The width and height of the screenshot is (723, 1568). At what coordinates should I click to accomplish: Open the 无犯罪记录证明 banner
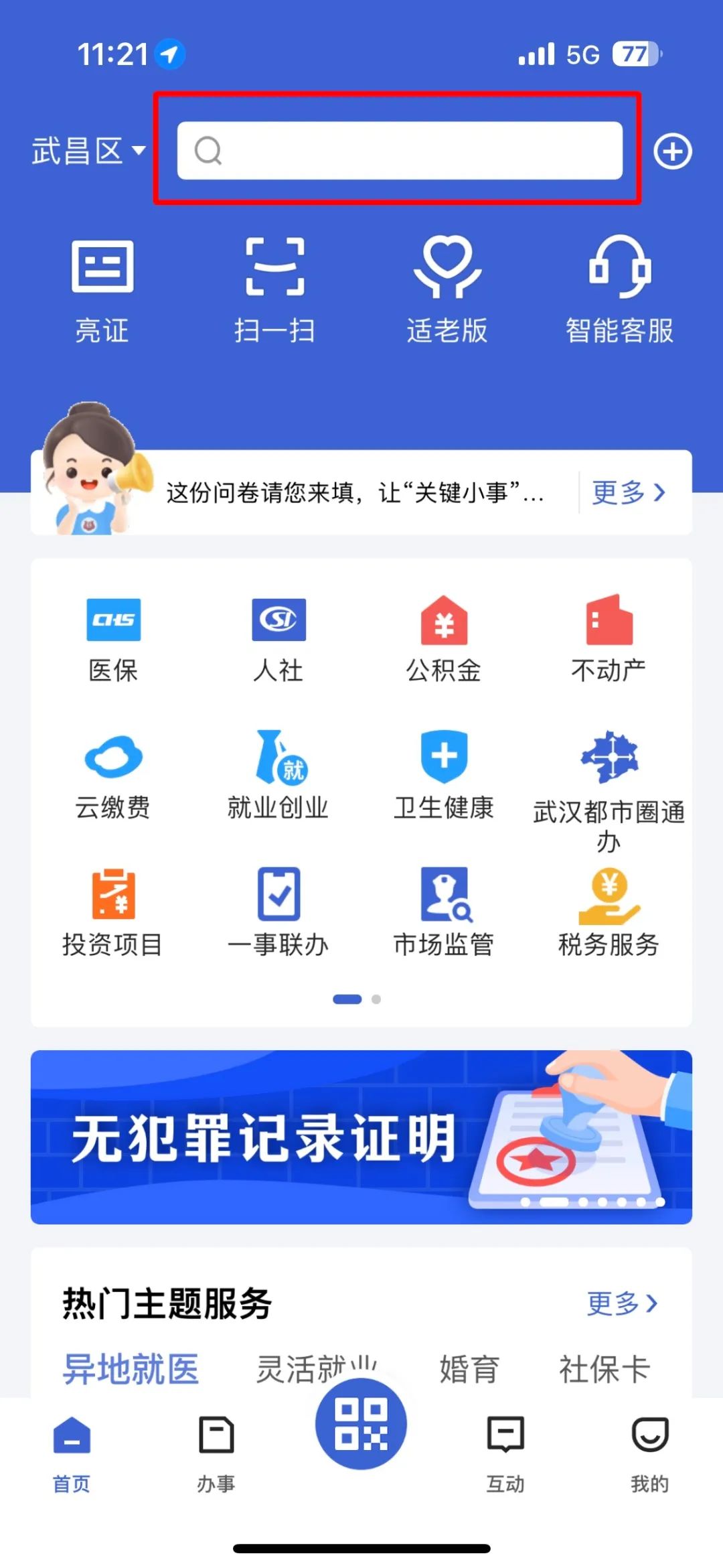click(x=361, y=1137)
